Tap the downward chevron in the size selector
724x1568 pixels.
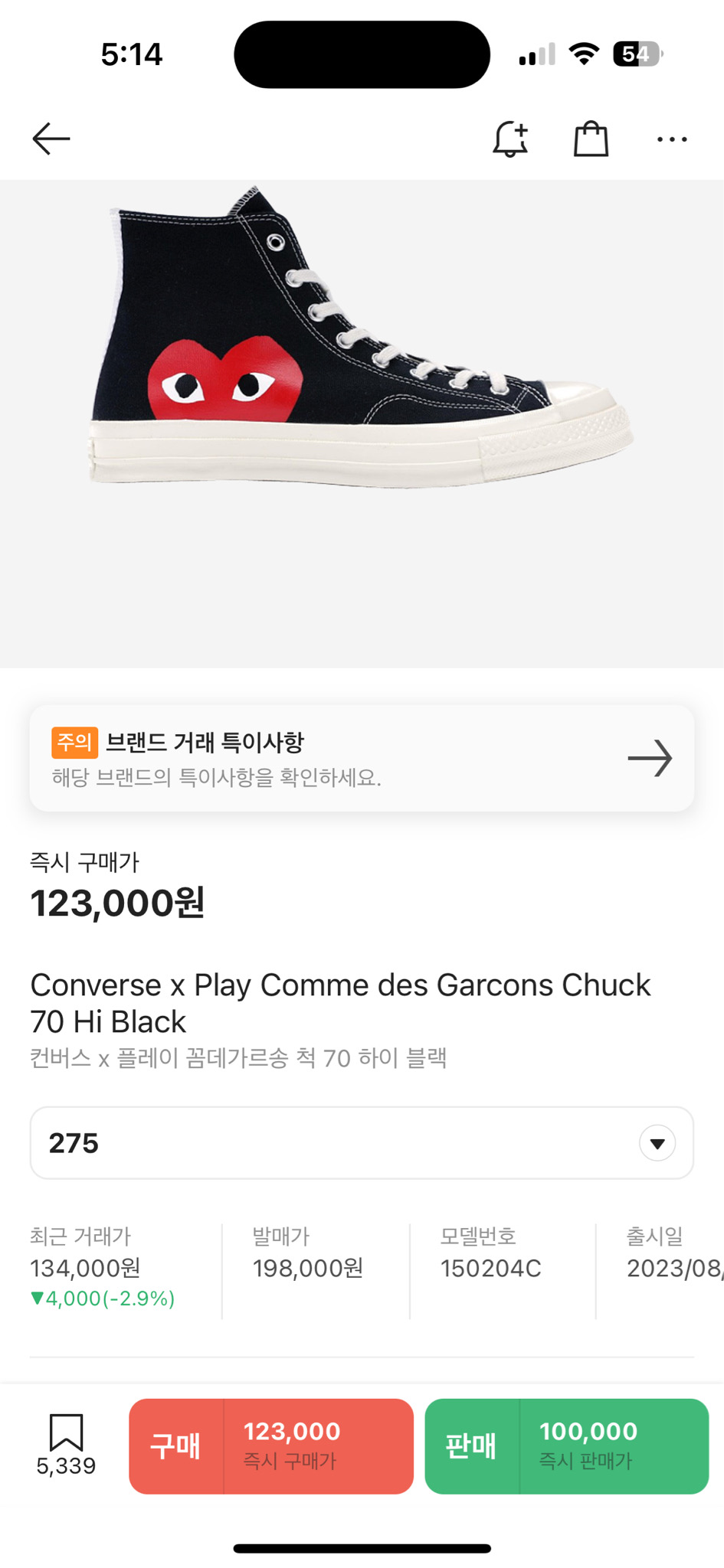657,1142
